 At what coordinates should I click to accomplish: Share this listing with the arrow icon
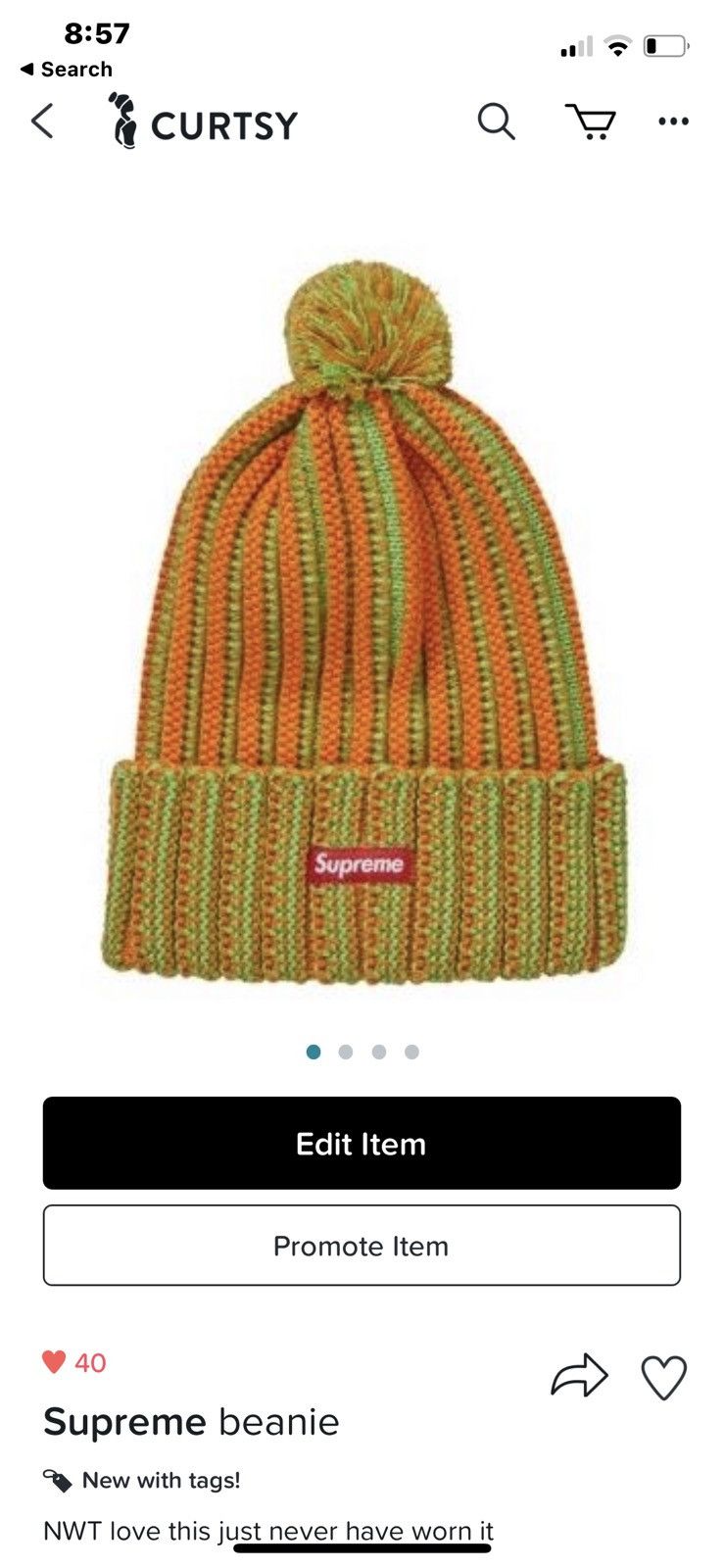pyautogui.click(x=579, y=1375)
